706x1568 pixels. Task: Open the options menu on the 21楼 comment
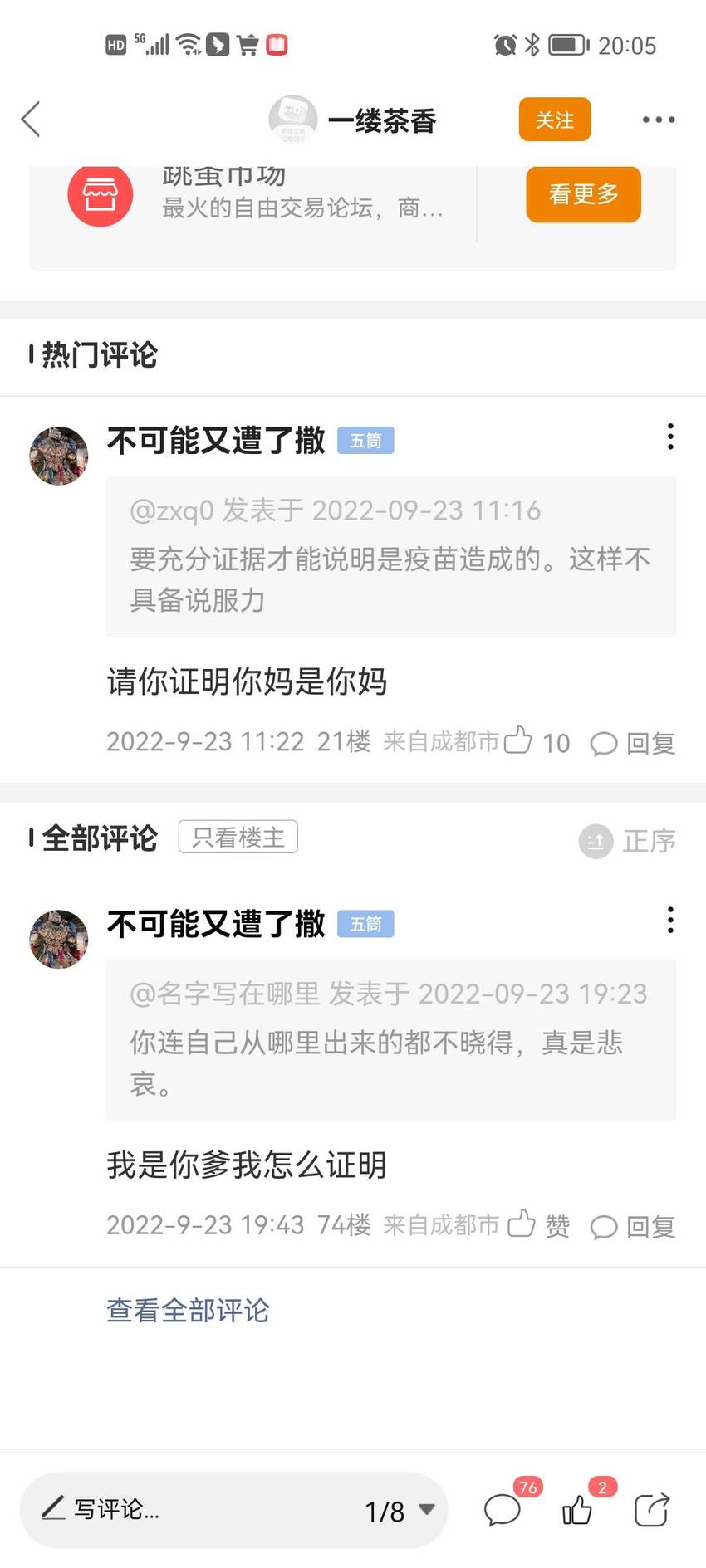pyautogui.click(x=670, y=437)
